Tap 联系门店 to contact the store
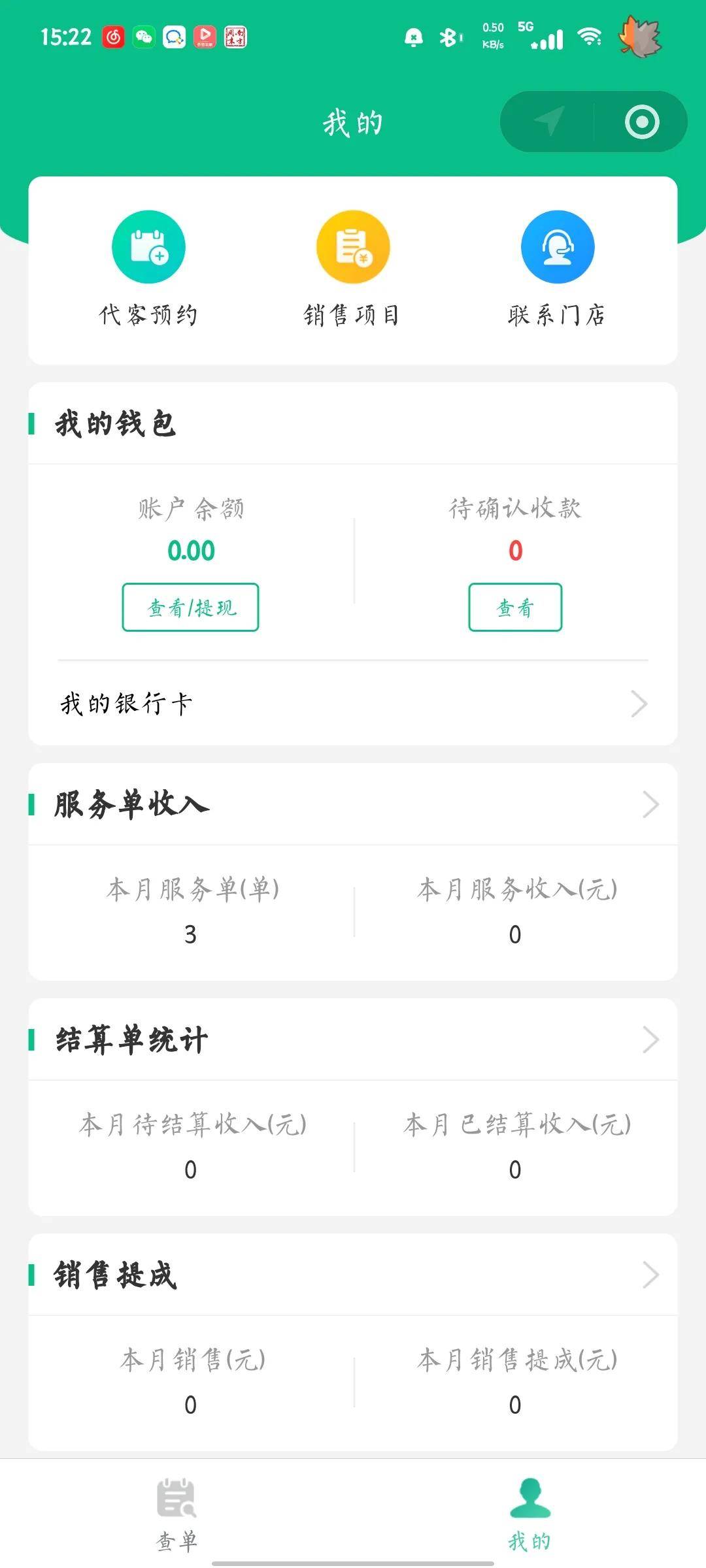 tap(557, 268)
